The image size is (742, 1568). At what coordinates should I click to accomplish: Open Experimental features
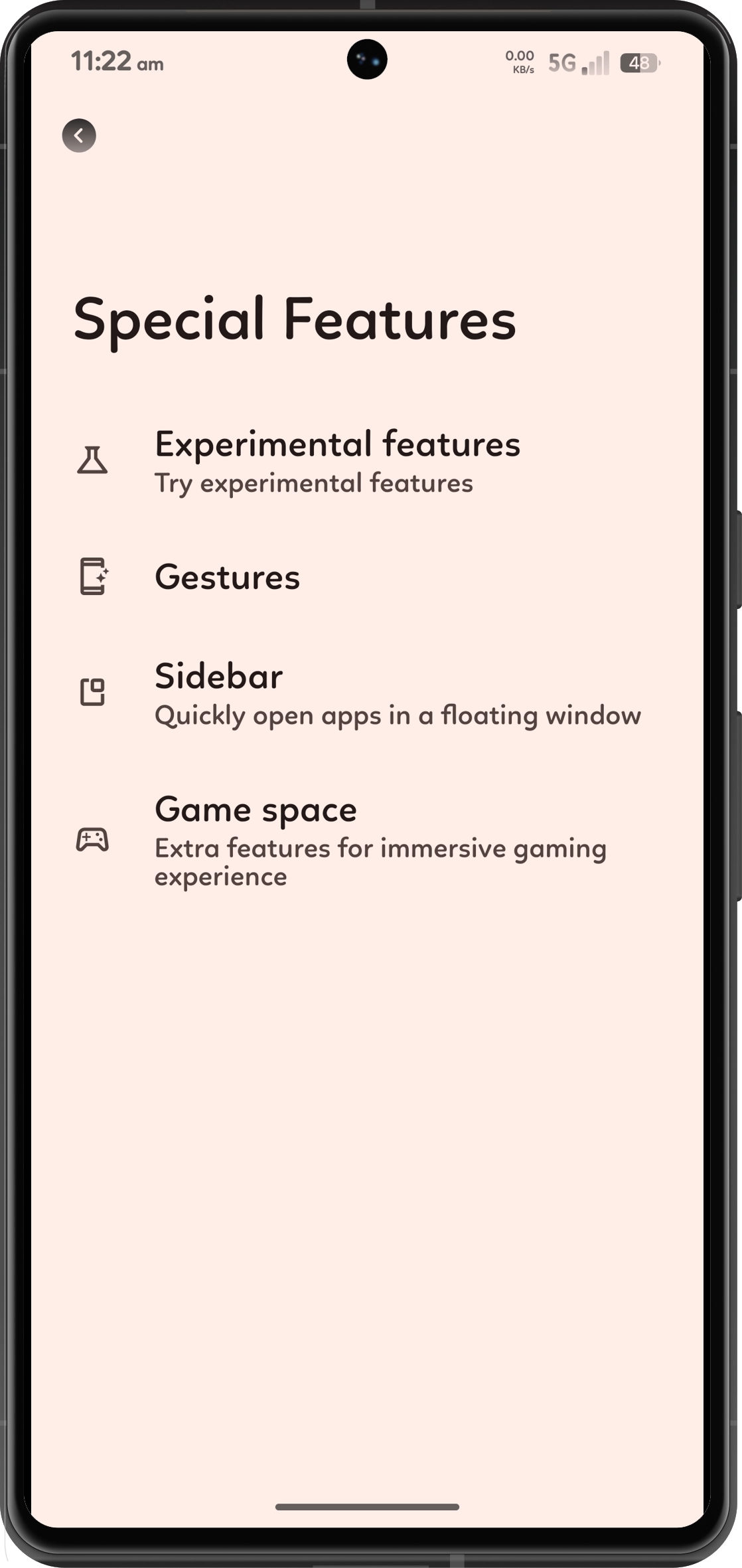coord(337,460)
